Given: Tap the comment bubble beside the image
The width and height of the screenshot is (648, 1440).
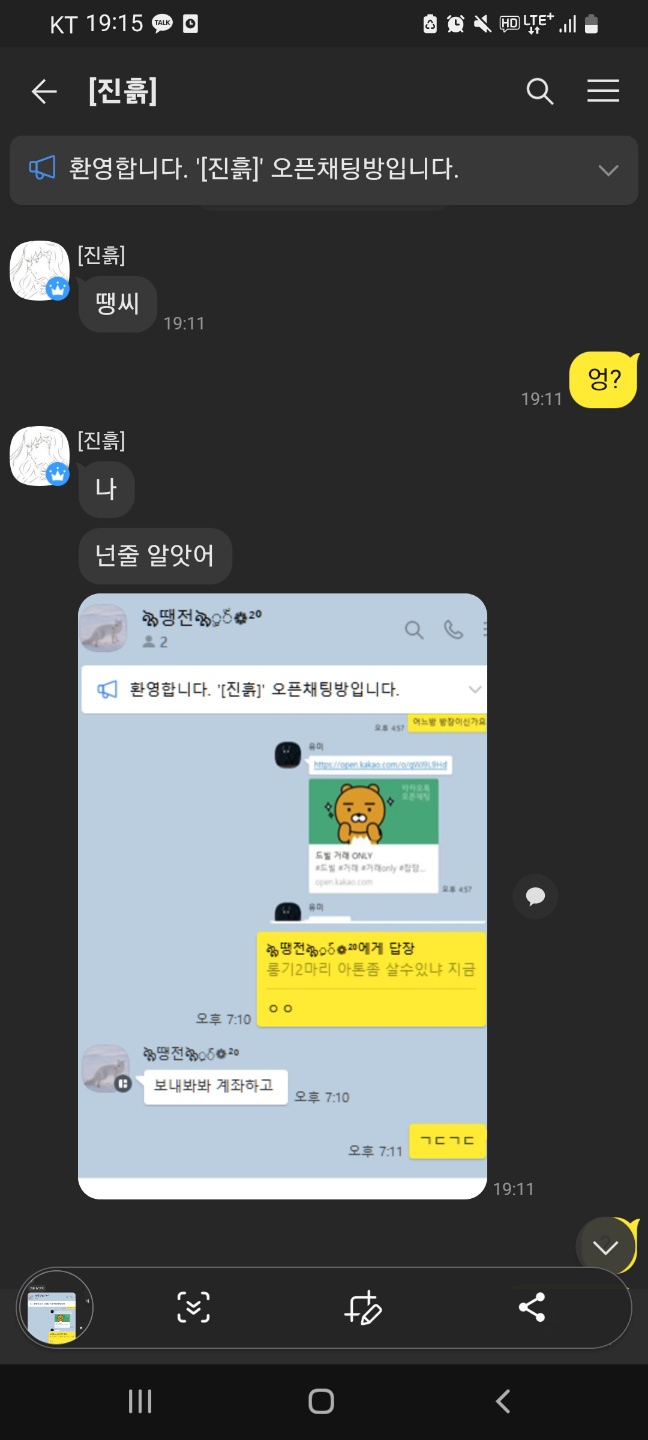Looking at the screenshot, I should (x=535, y=896).
